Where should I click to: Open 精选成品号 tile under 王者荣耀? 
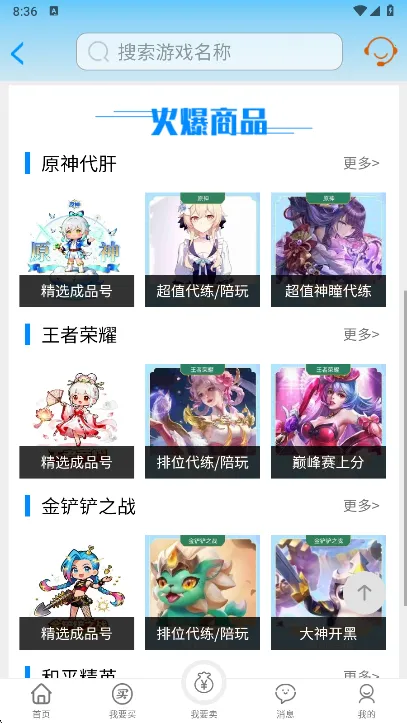[x=77, y=421]
